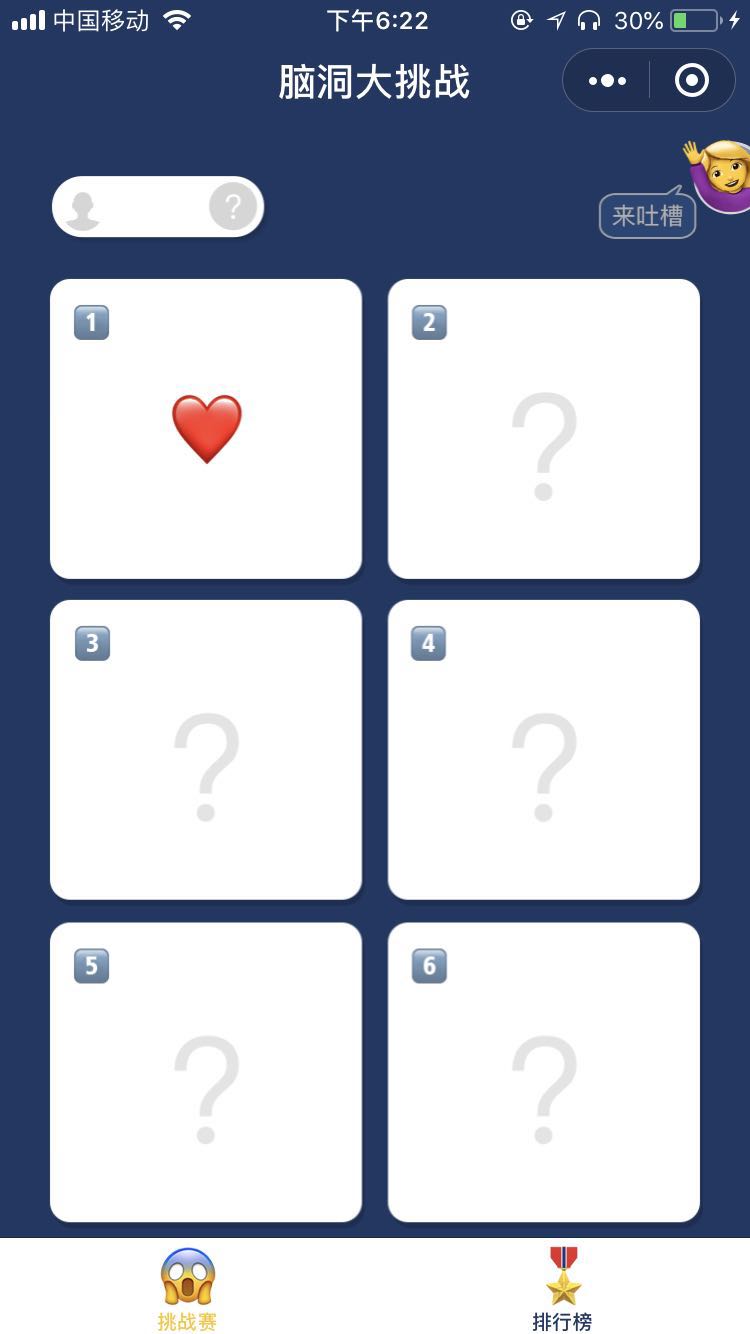Choose card number 5
This screenshot has width=750, height=1334.
point(206,1072)
